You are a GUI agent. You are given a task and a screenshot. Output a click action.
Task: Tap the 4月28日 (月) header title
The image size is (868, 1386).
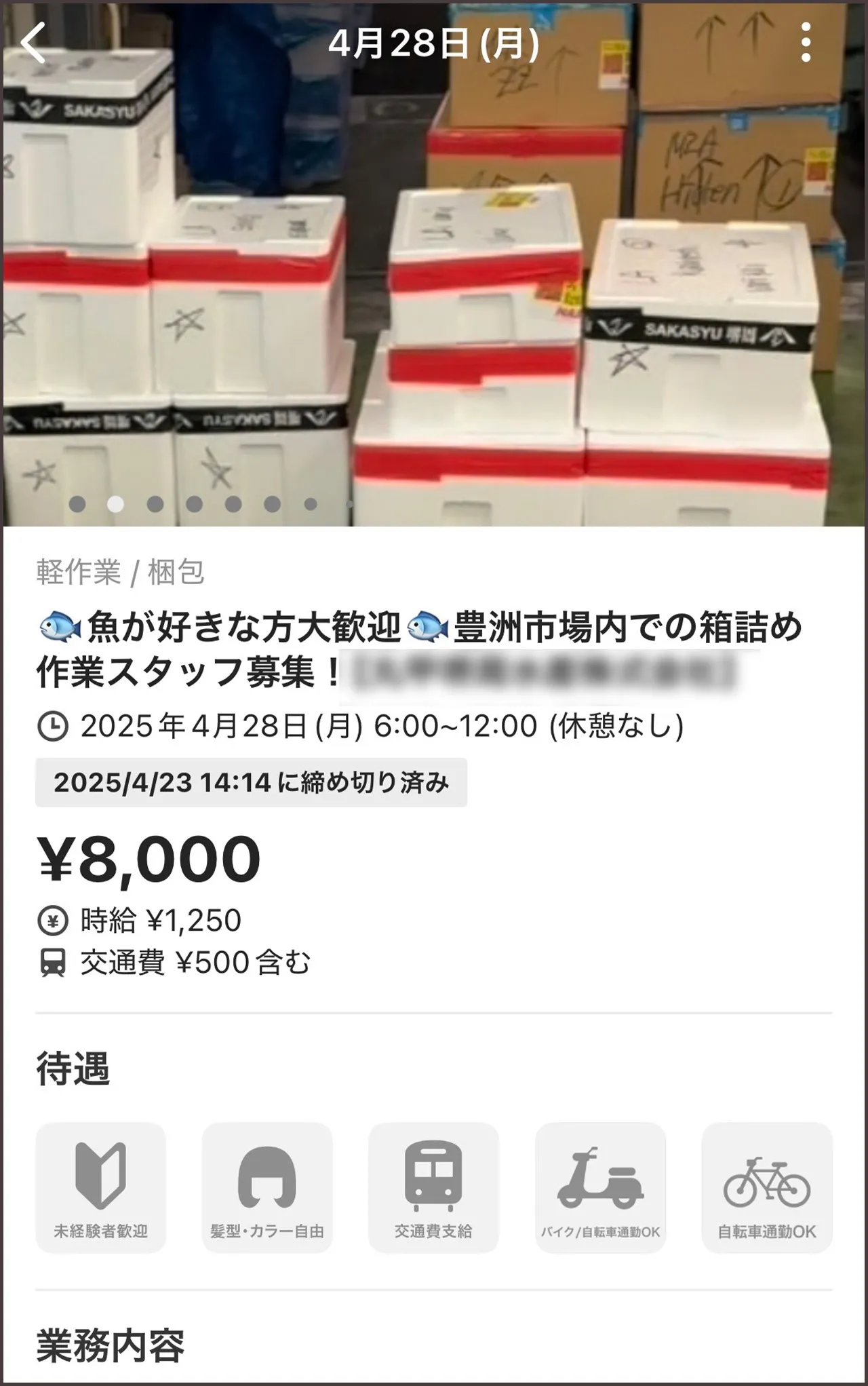coord(434,42)
